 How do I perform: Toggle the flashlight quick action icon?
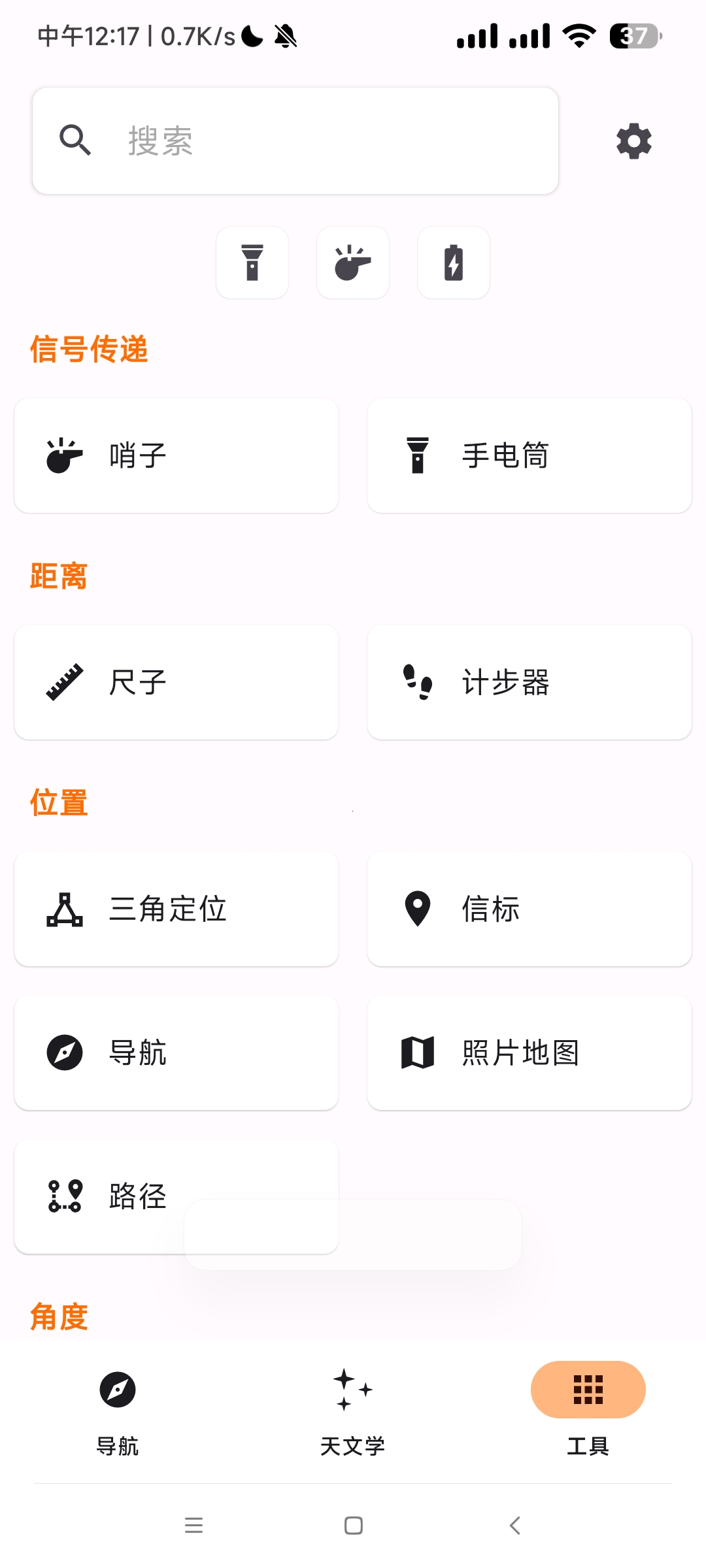[252, 263]
